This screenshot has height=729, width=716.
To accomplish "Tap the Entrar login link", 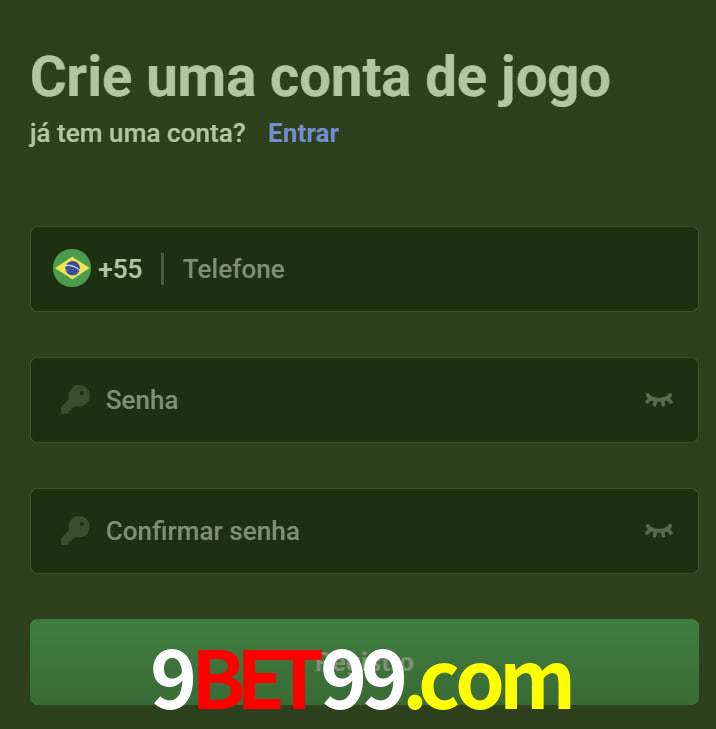I will coord(303,133).
